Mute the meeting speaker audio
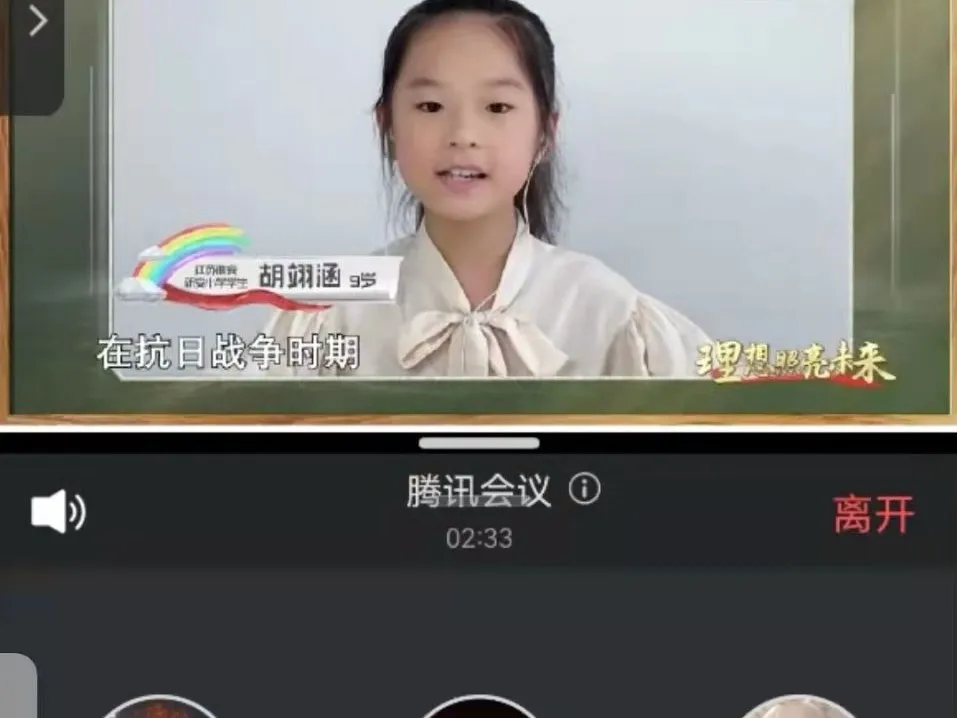957x718 pixels. [x=58, y=513]
